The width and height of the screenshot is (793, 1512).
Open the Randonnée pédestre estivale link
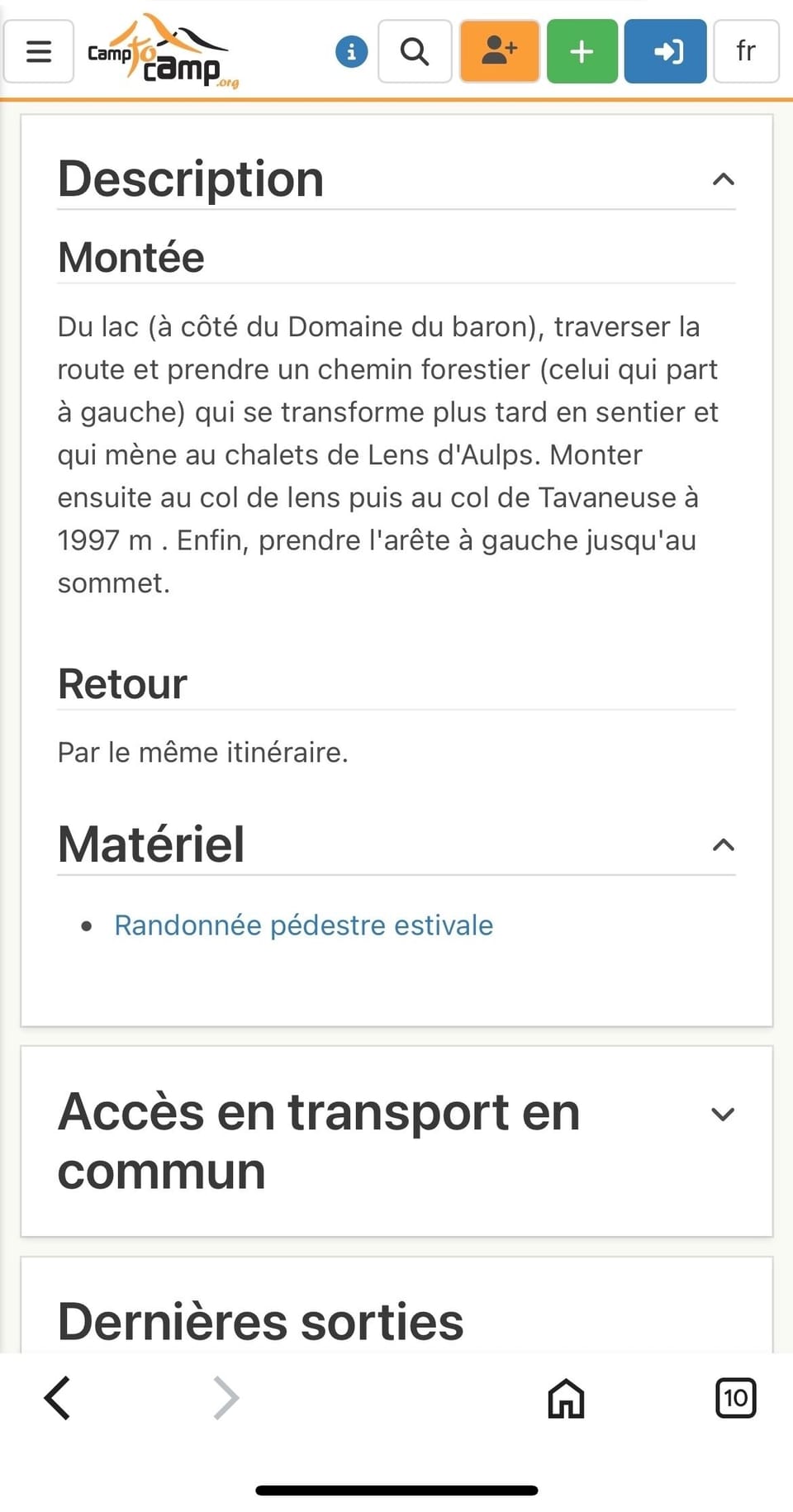pos(303,925)
